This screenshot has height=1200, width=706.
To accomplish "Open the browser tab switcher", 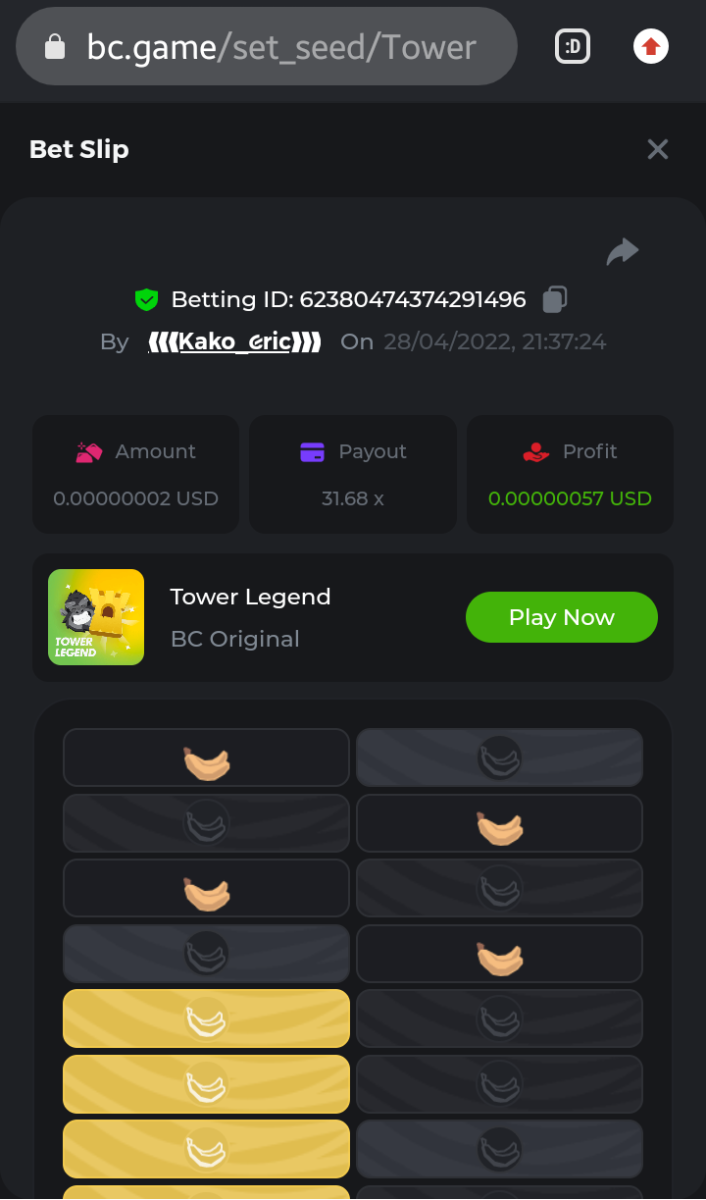I will 573,47.
